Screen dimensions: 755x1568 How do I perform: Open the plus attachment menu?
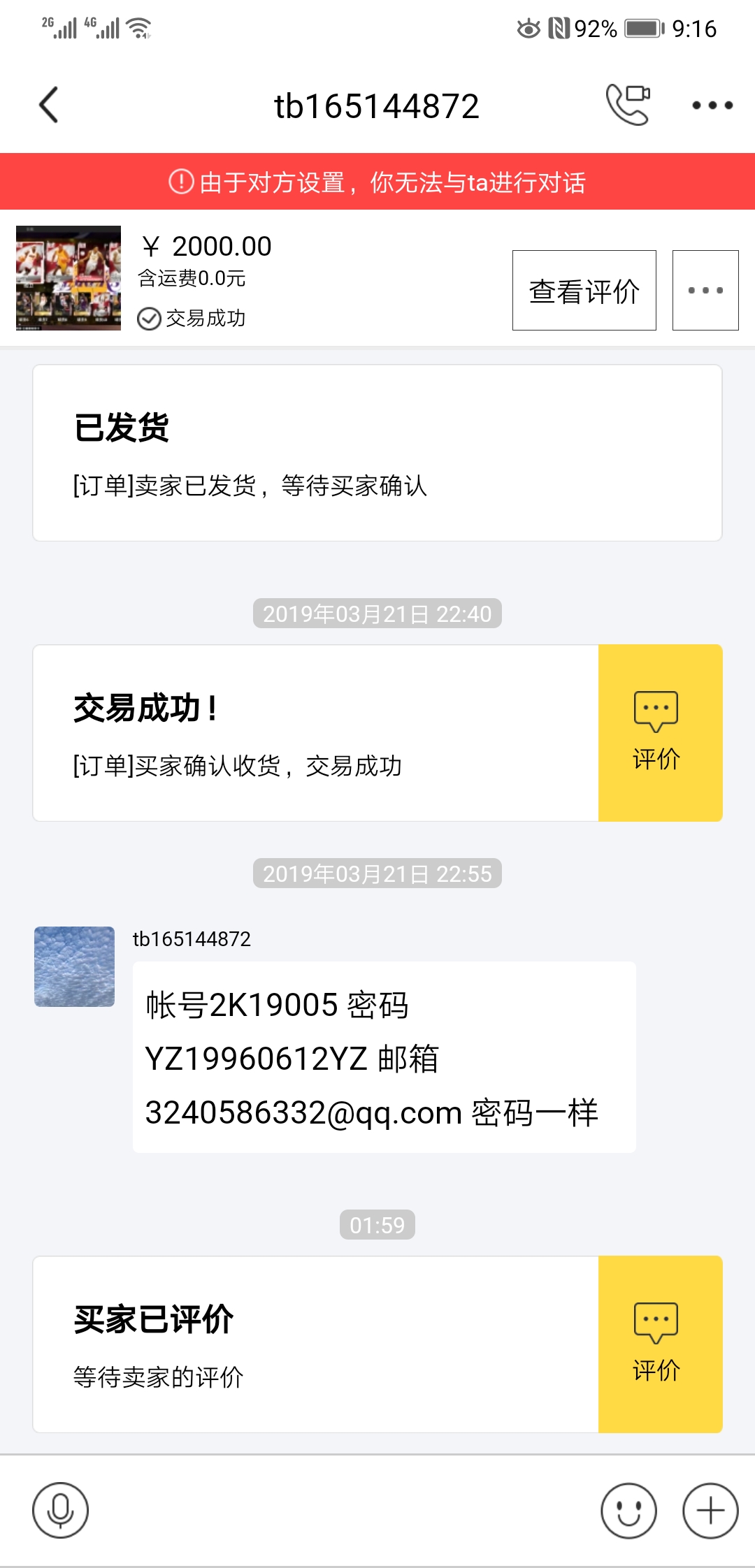(710, 1510)
